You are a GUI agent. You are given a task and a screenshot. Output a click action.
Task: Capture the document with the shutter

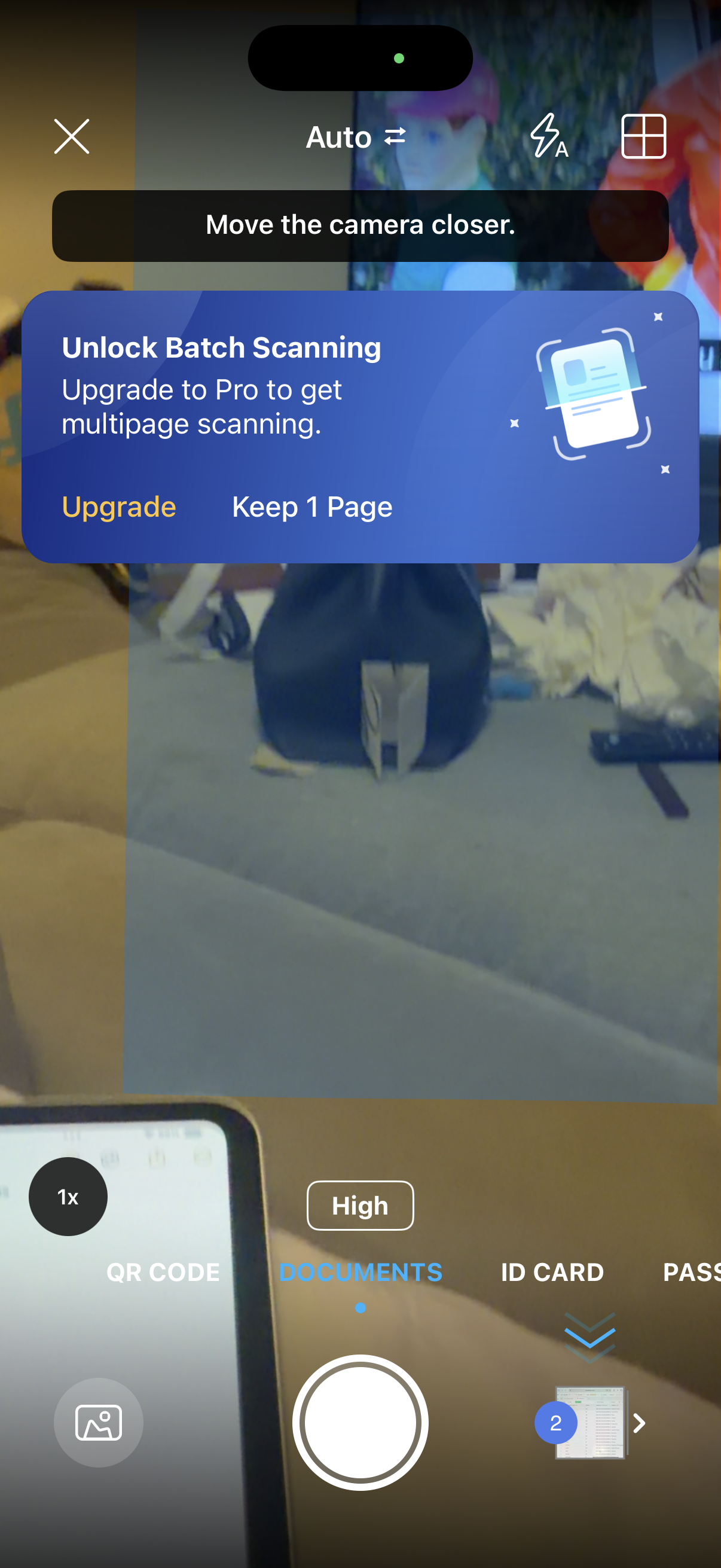coord(360,1423)
